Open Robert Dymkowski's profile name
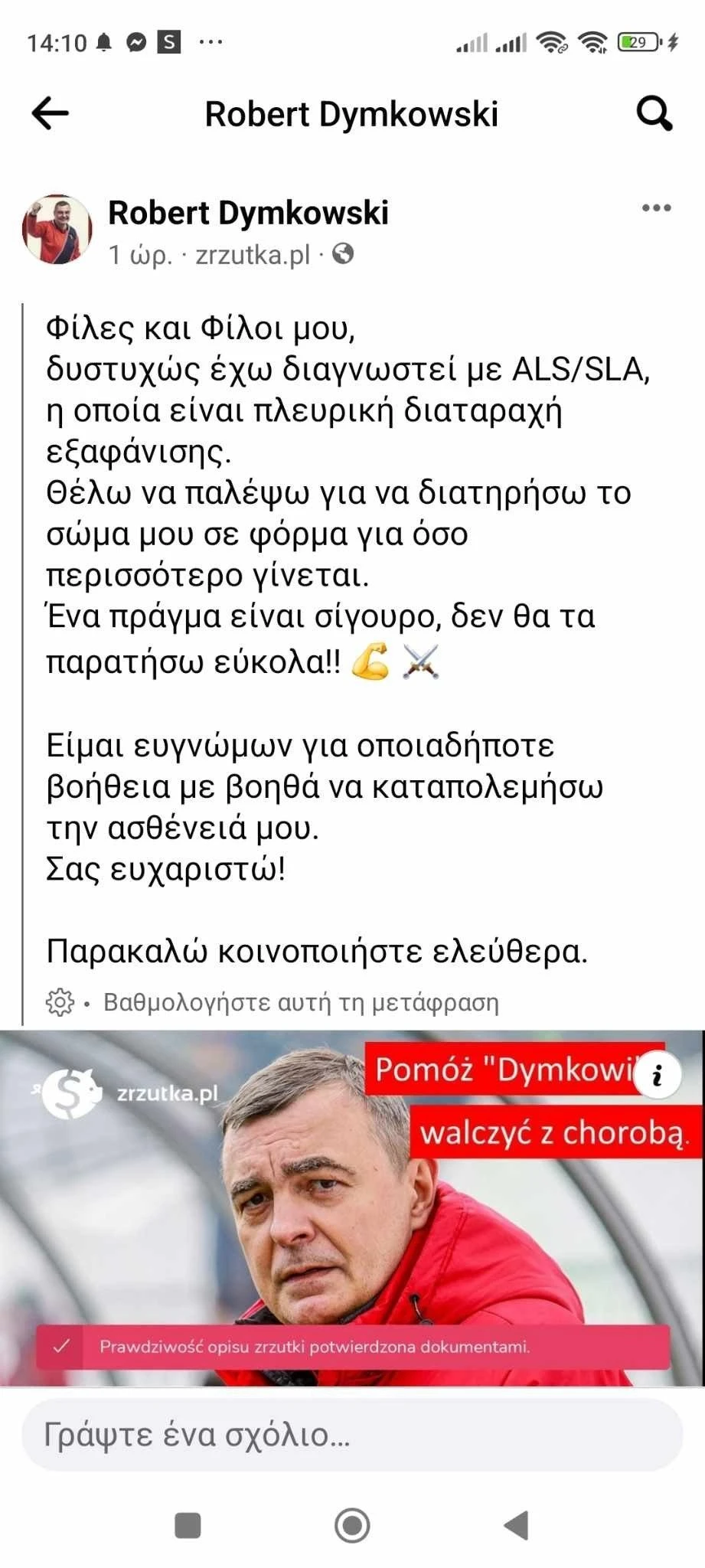Viewport: 705px width, 1568px height. click(x=249, y=214)
